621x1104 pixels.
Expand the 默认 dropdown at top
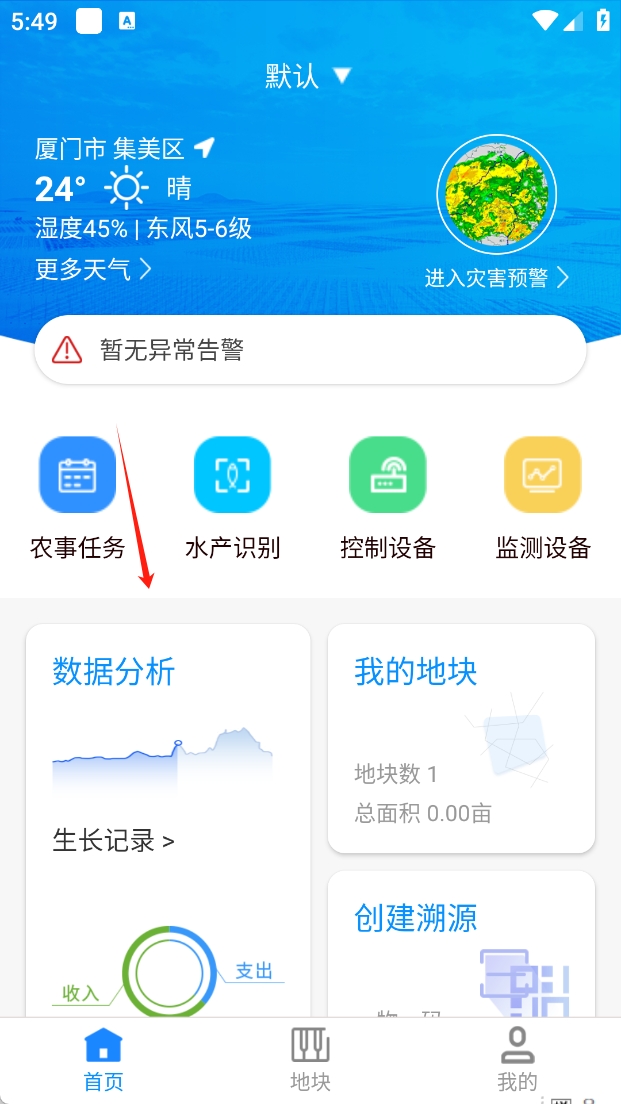pos(308,76)
